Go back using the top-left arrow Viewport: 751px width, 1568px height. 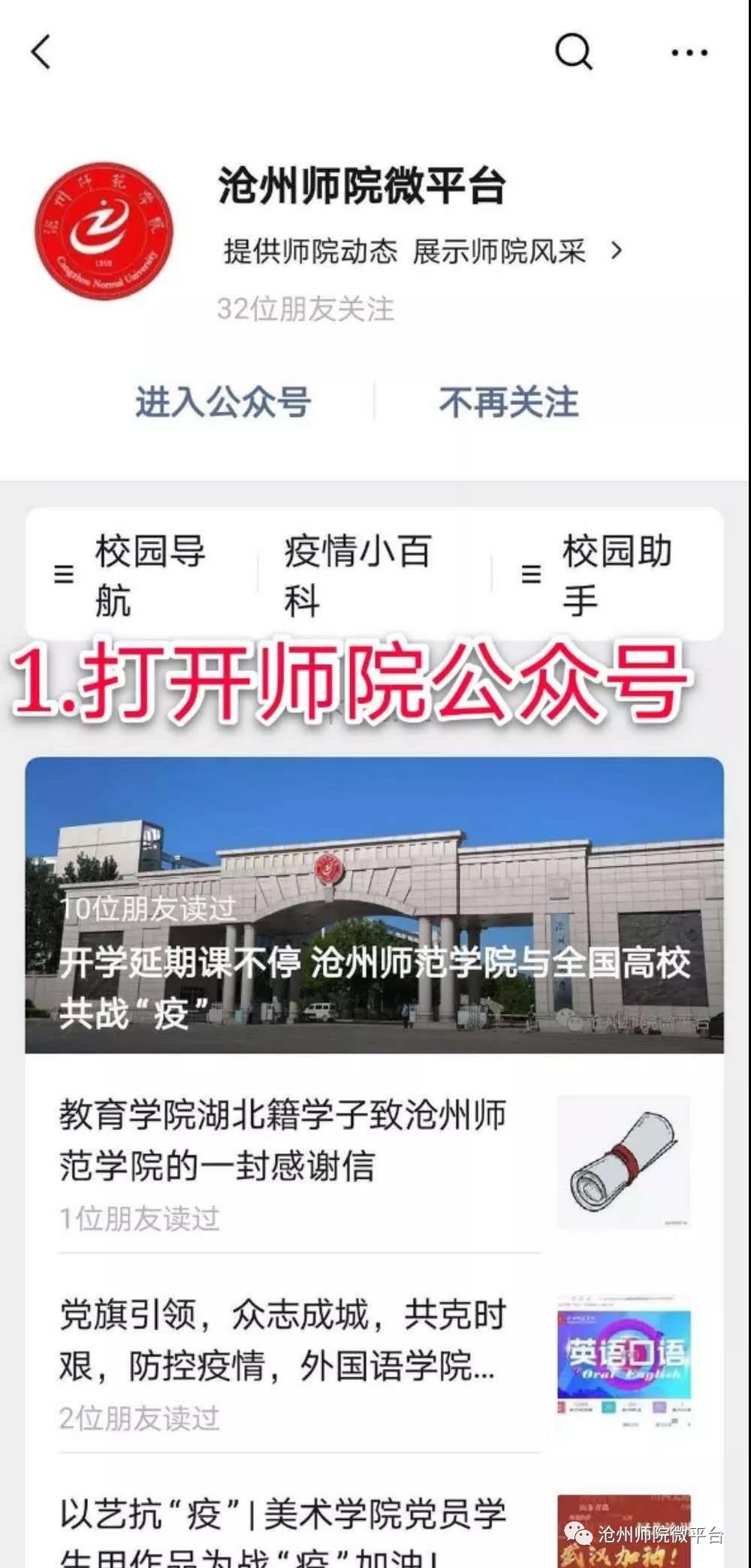click(x=42, y=53)
